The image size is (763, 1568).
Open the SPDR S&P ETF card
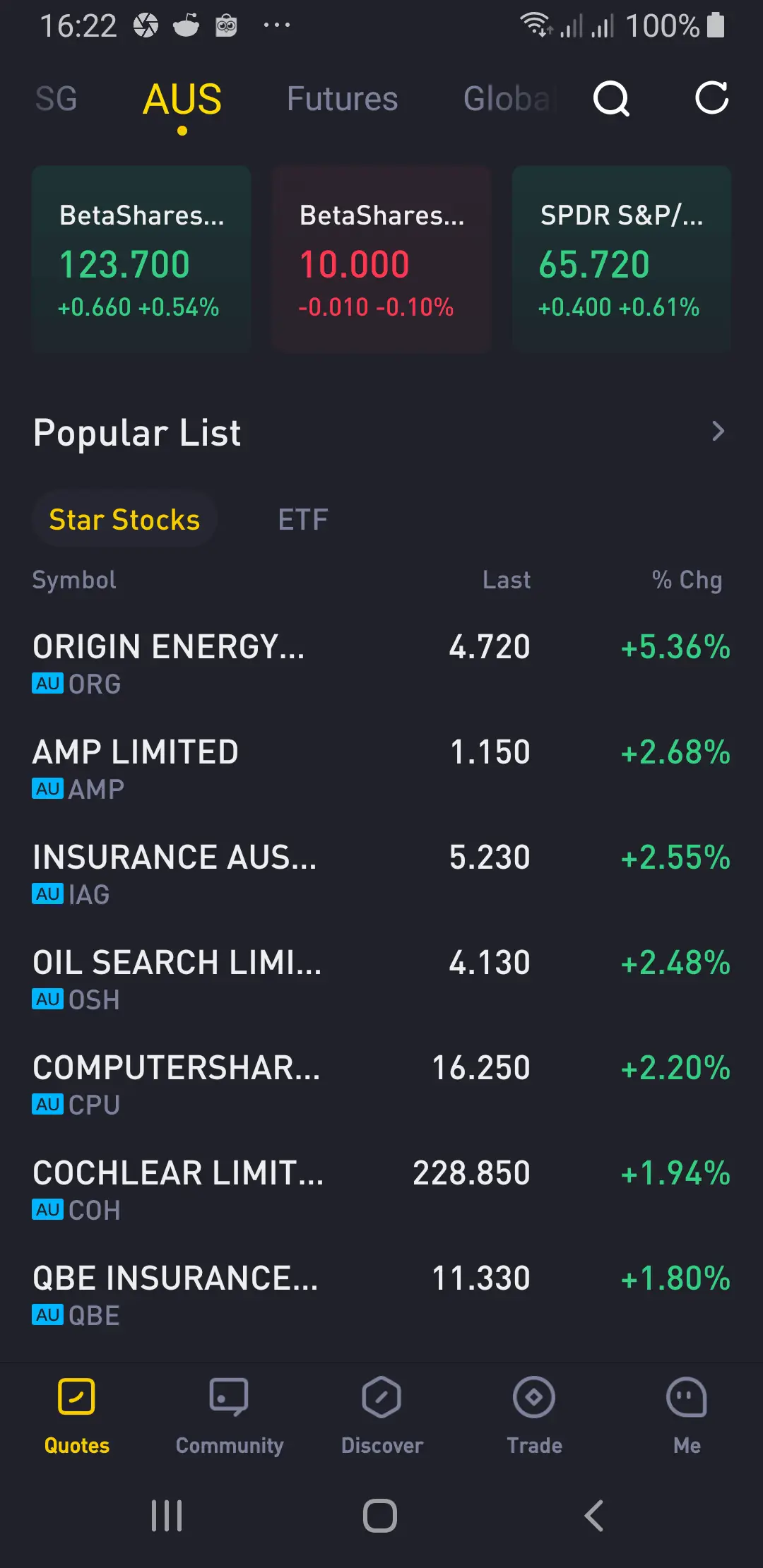621,260
